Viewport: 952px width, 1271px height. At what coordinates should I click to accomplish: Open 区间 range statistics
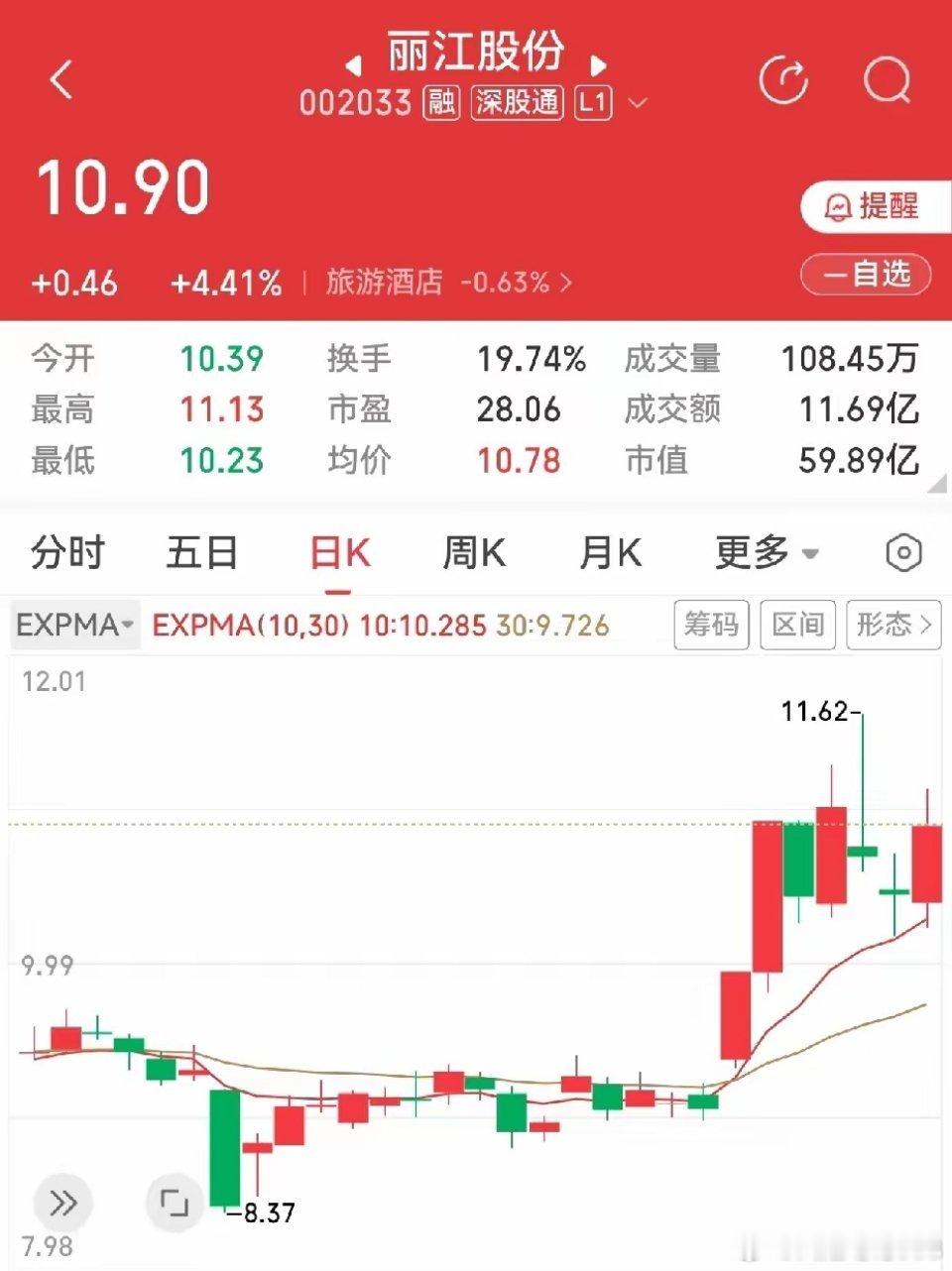coord(798,625)
